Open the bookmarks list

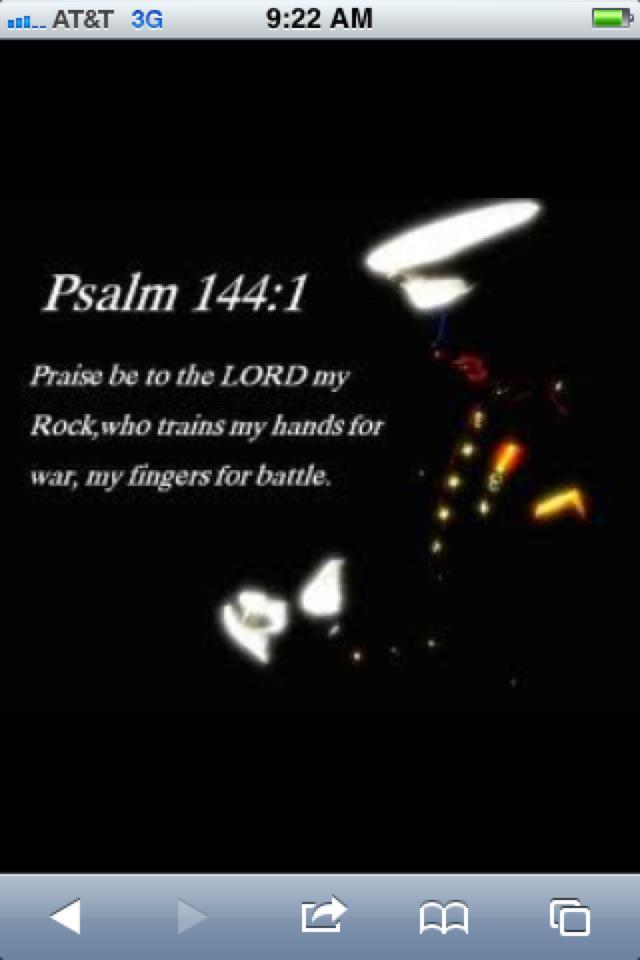pos(444,917)
